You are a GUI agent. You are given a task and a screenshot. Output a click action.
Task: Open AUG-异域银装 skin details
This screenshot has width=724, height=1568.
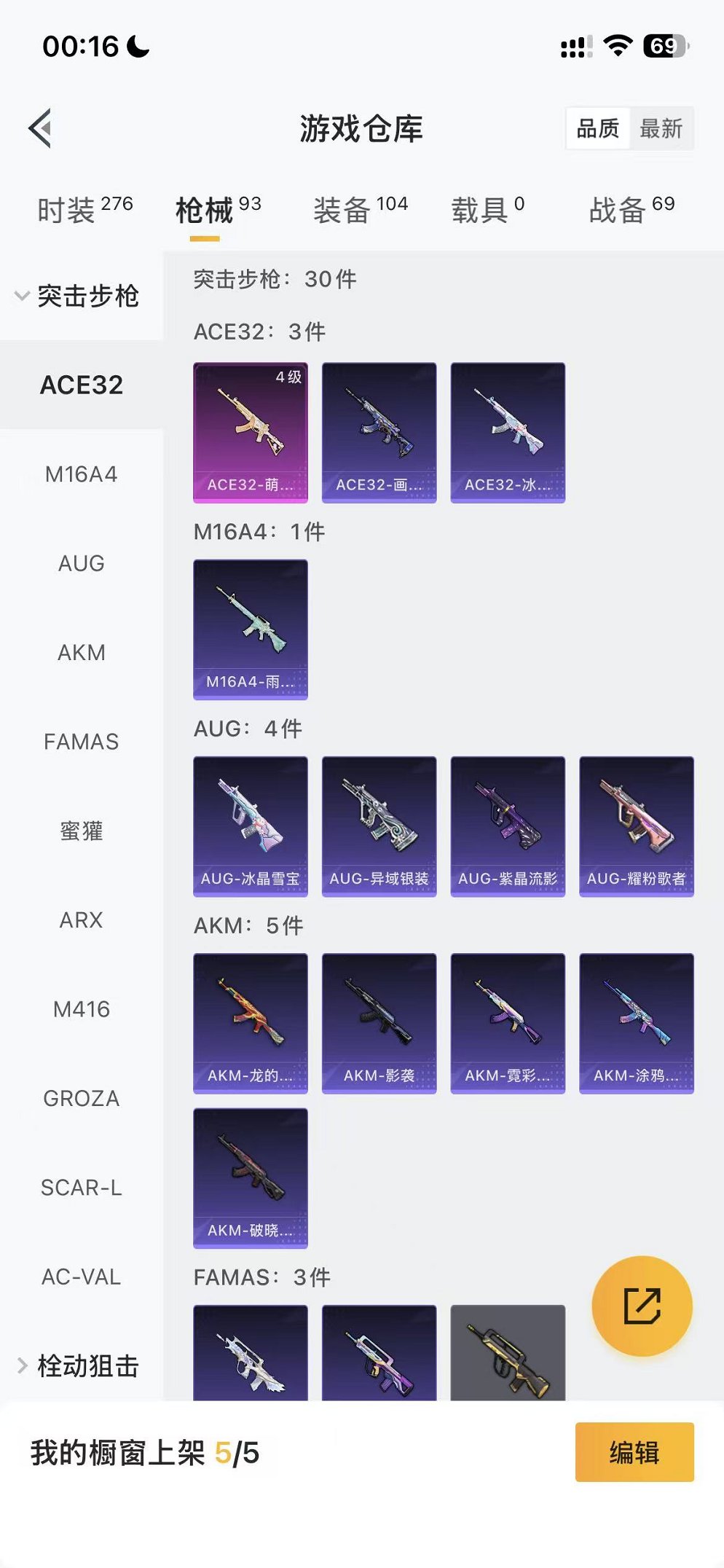[379, 826]
